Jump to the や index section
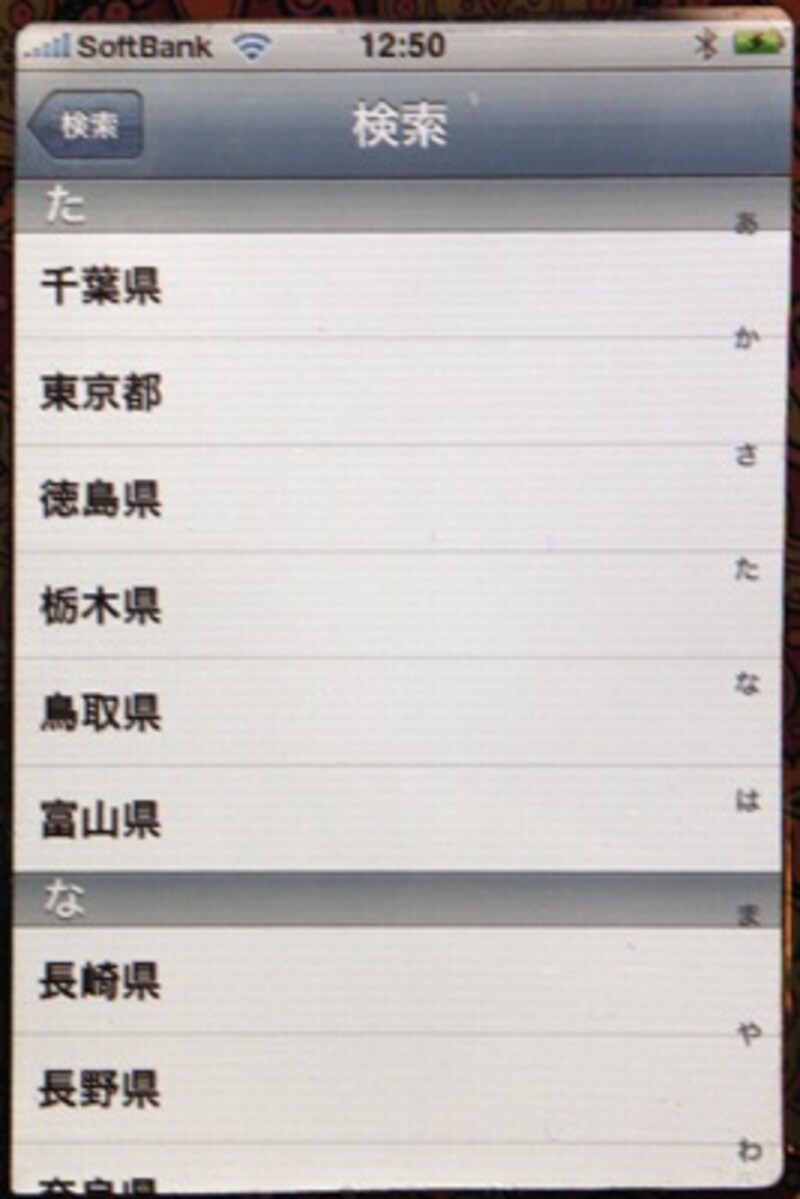 [746, 1034]
